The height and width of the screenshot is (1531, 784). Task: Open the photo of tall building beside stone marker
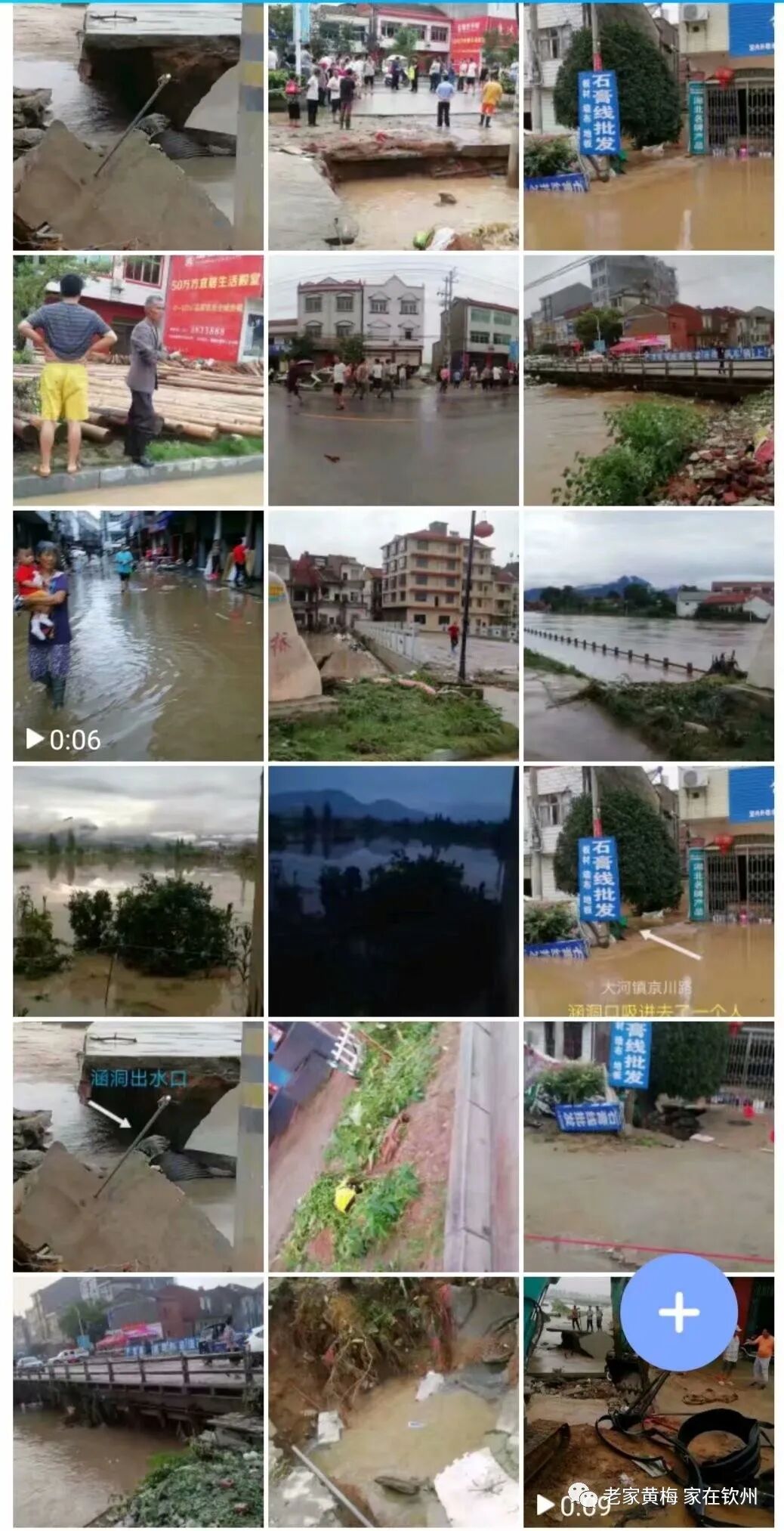coord(393,636)
